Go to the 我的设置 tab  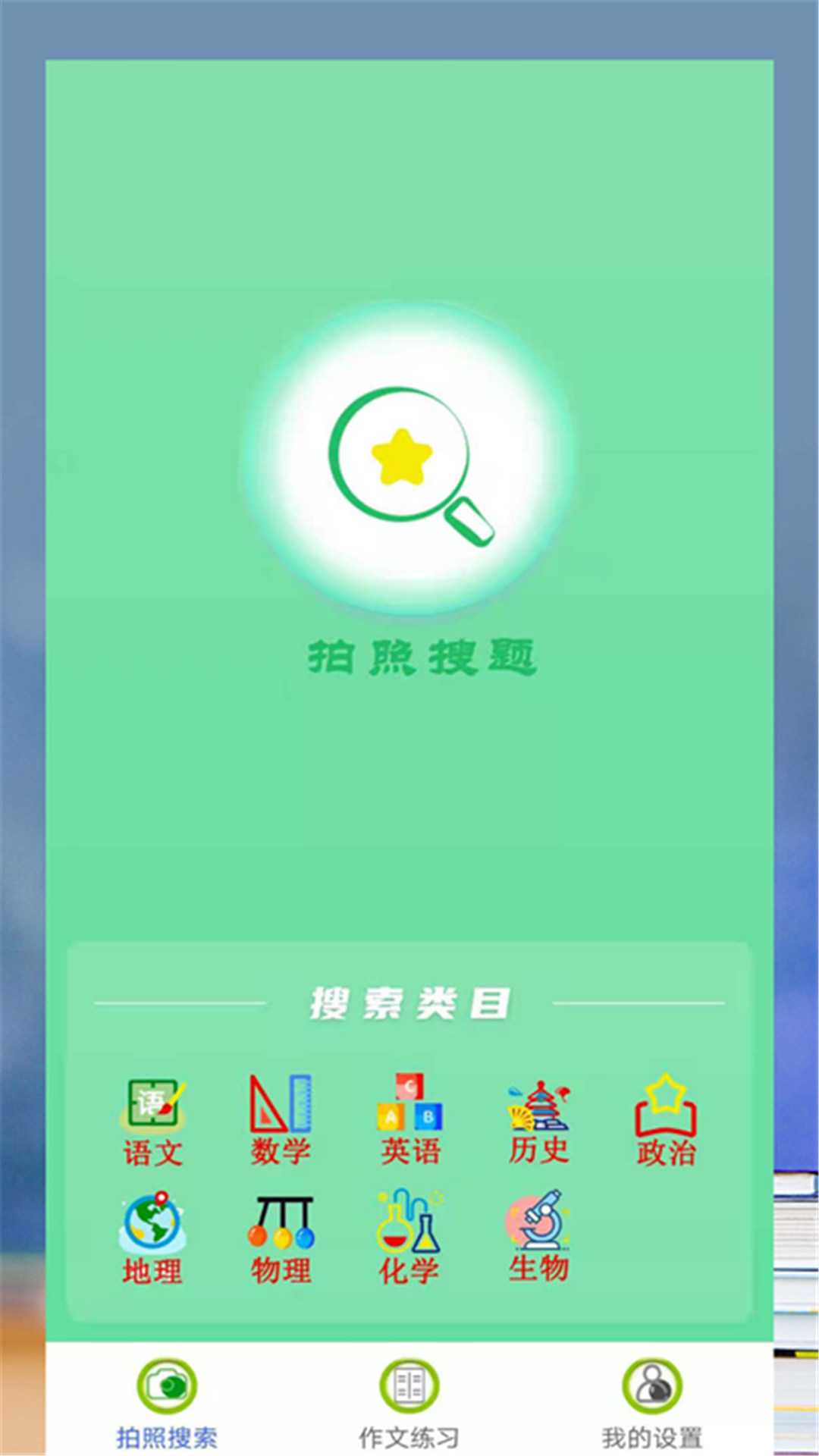pyautogui.click(x=652, y=1403)
